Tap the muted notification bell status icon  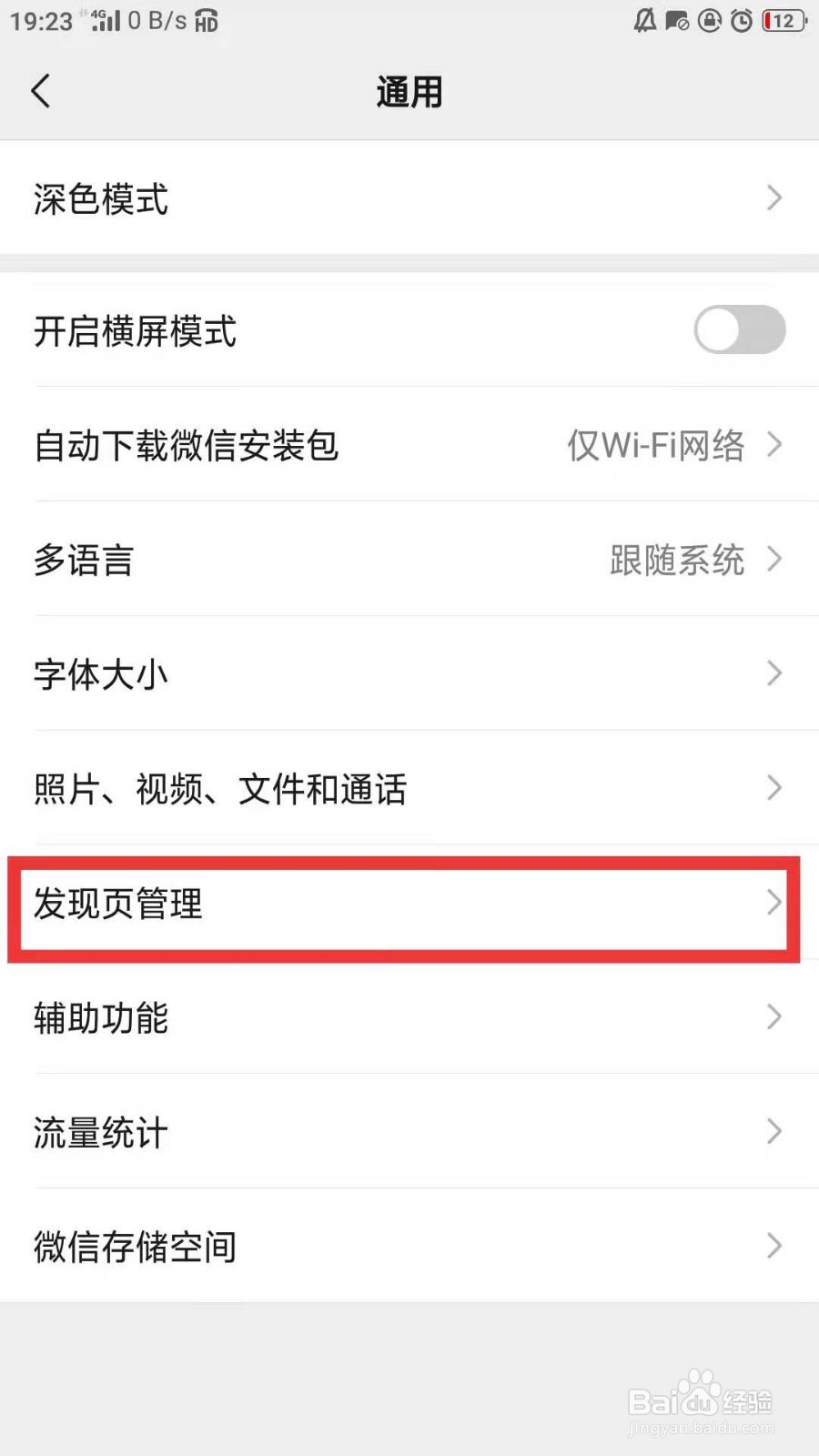(x=645, y=22)
